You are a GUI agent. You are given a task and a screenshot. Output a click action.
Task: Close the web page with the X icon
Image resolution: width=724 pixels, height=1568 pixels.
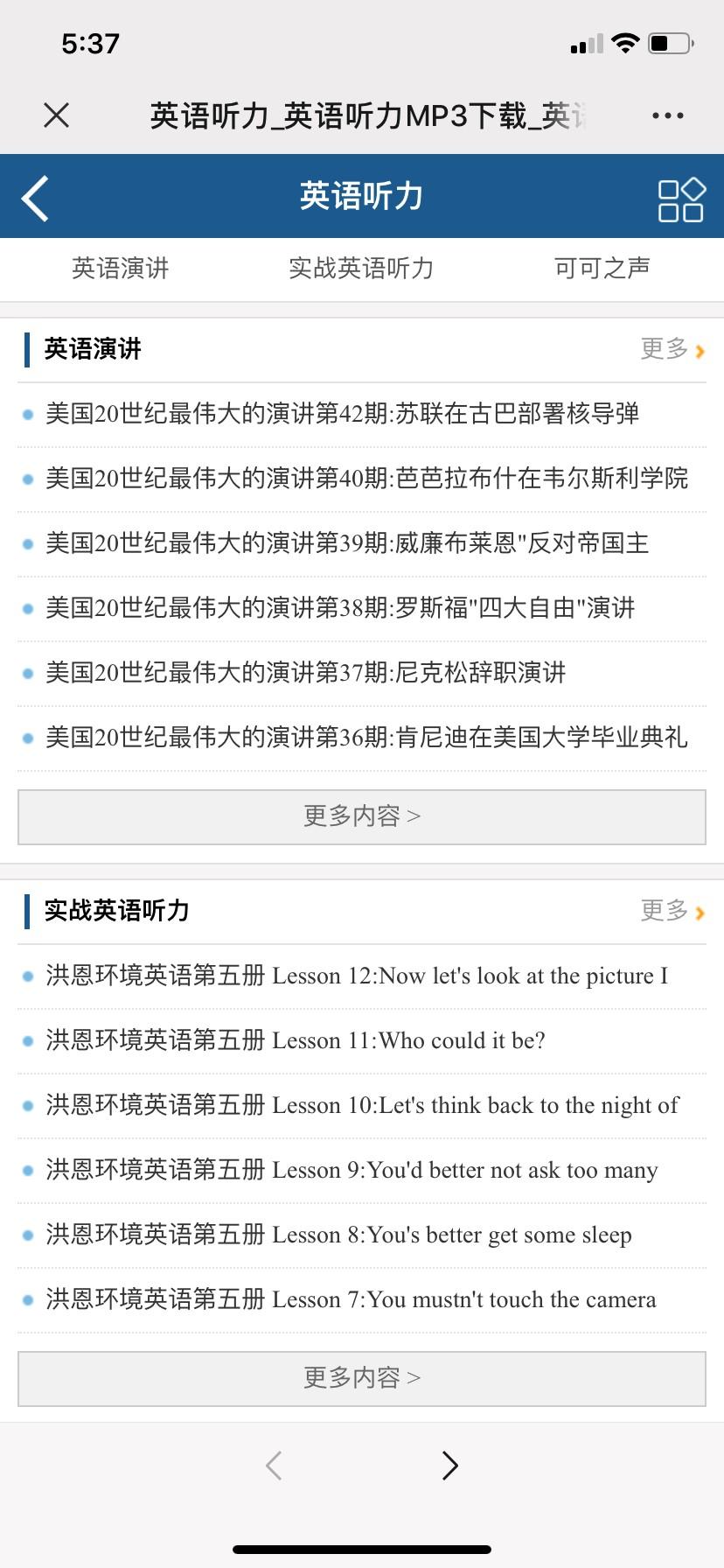(57, 115)
